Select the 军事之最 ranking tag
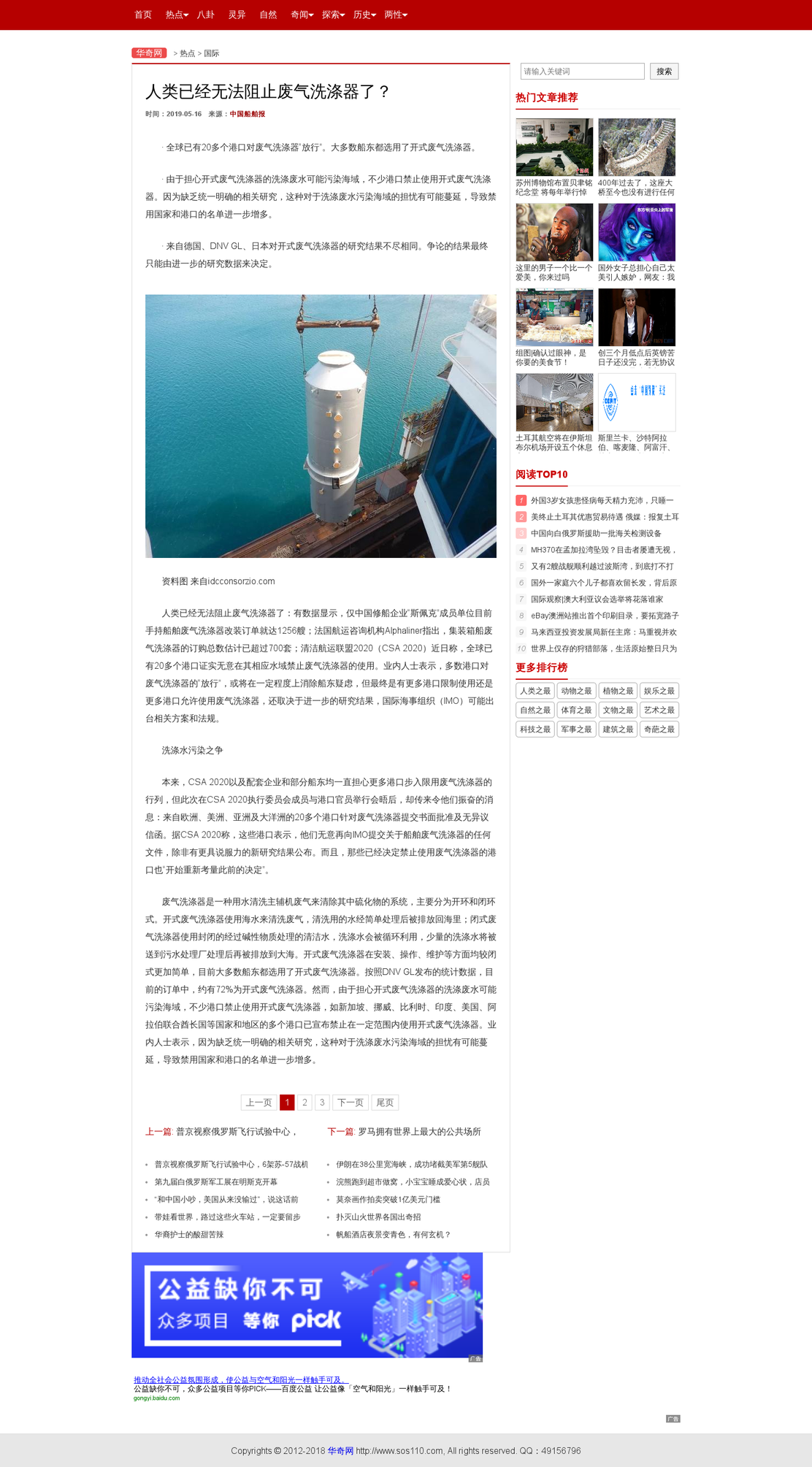Viewport: 812px width, 1467px height. coord(576,729)
